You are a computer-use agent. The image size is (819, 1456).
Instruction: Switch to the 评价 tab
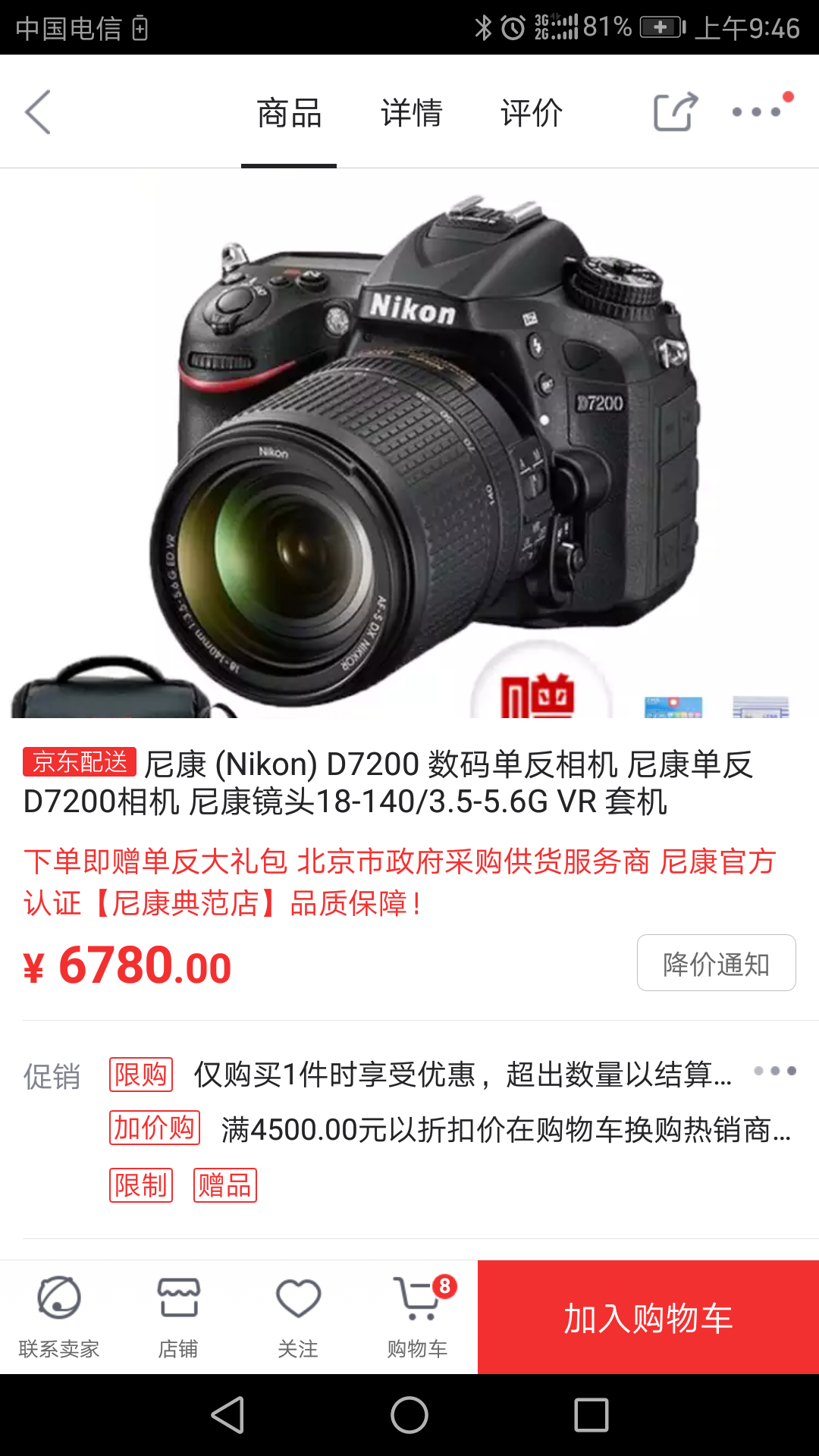532,113
